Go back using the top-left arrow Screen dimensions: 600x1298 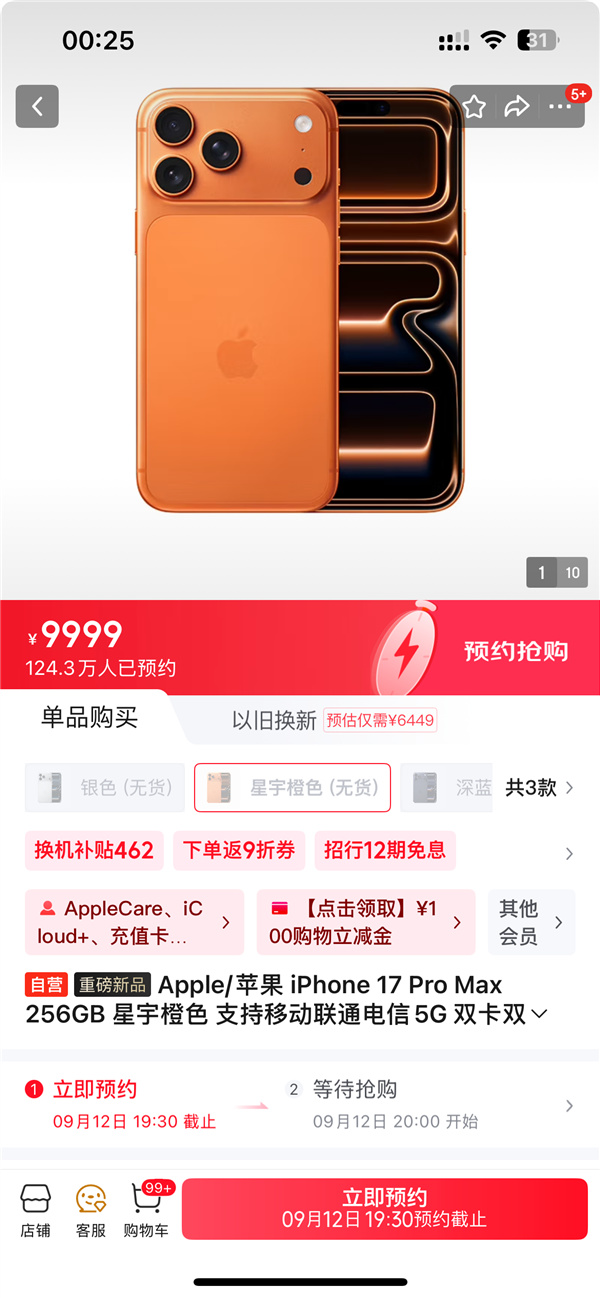37,106
